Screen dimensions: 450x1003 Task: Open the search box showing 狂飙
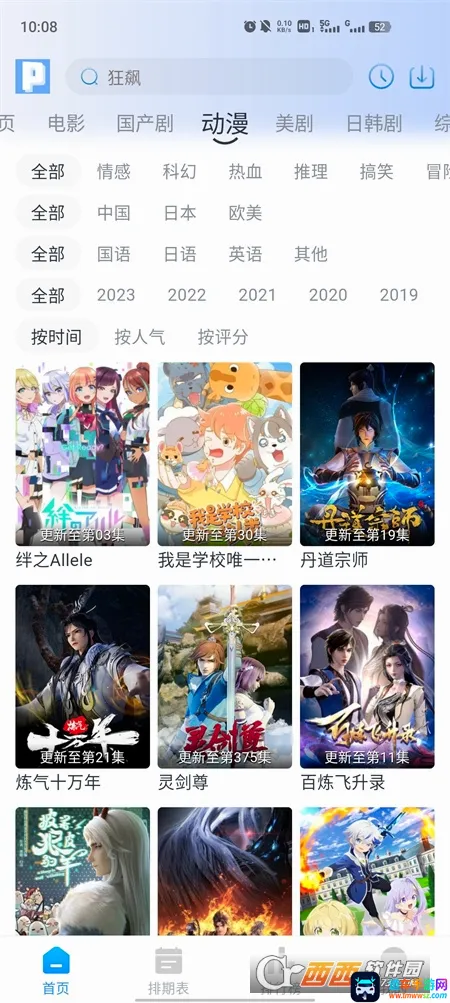coord(209,77)
